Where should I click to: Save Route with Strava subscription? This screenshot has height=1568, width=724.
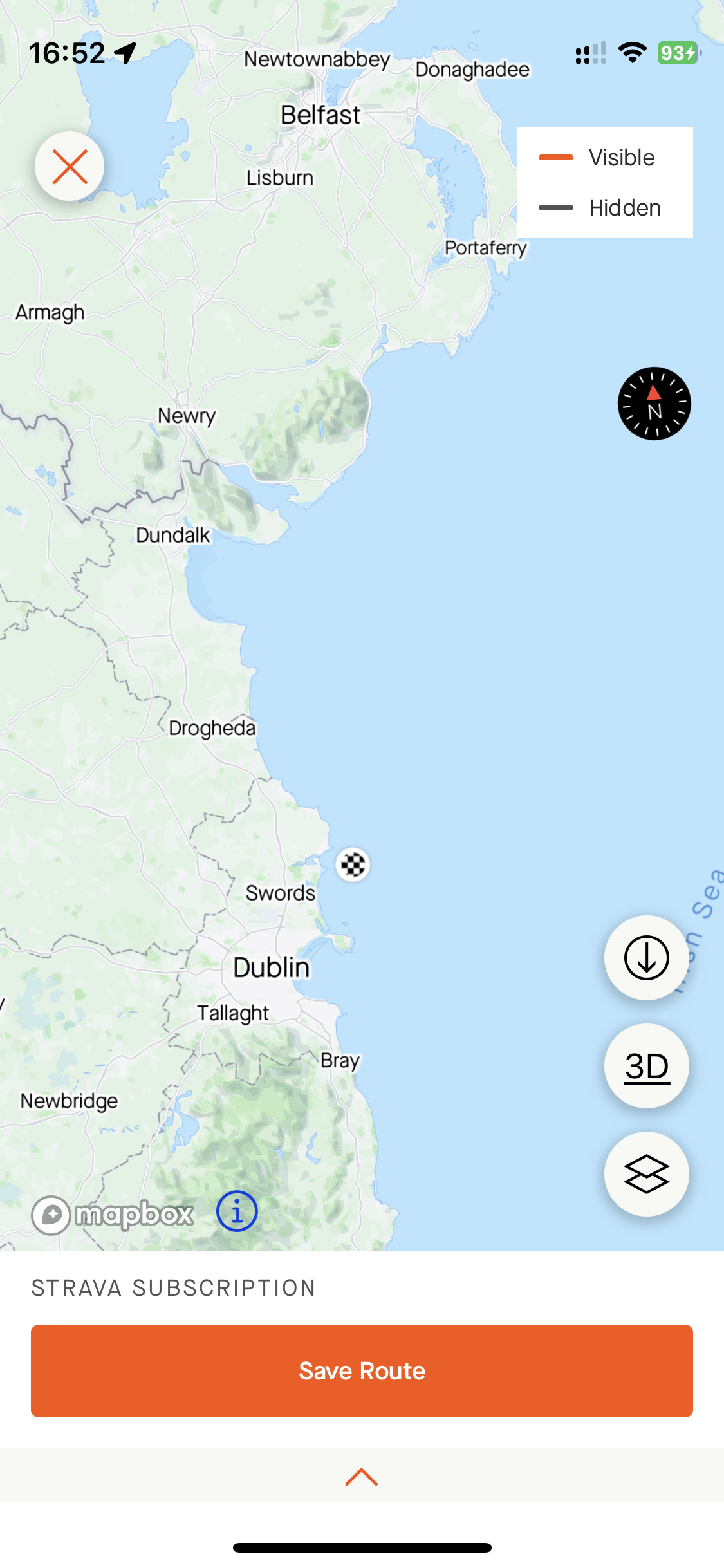tap(362, 1371)
